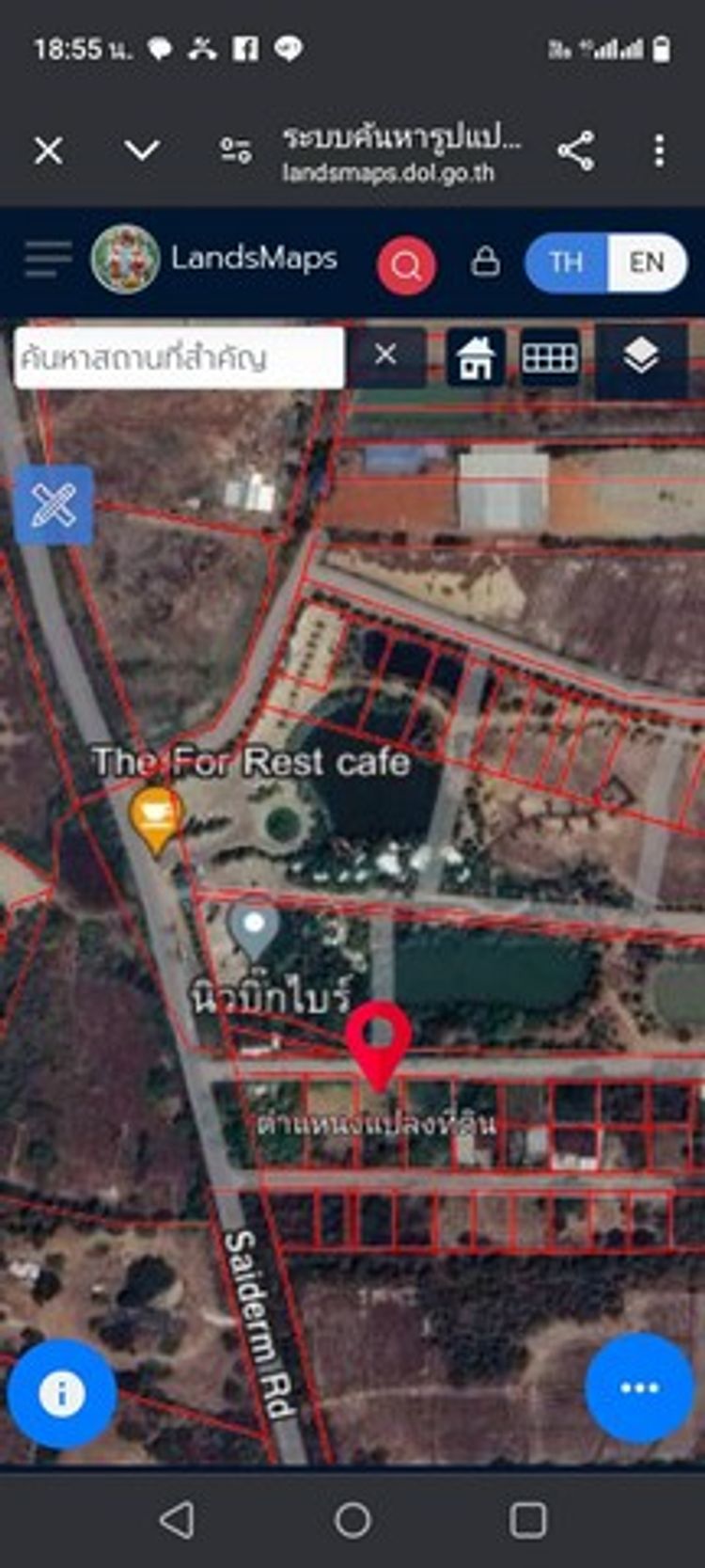This screenshot has width=705, height=1568.
Task: Open the LandsMaps hamburger menu
Action: 48,259
